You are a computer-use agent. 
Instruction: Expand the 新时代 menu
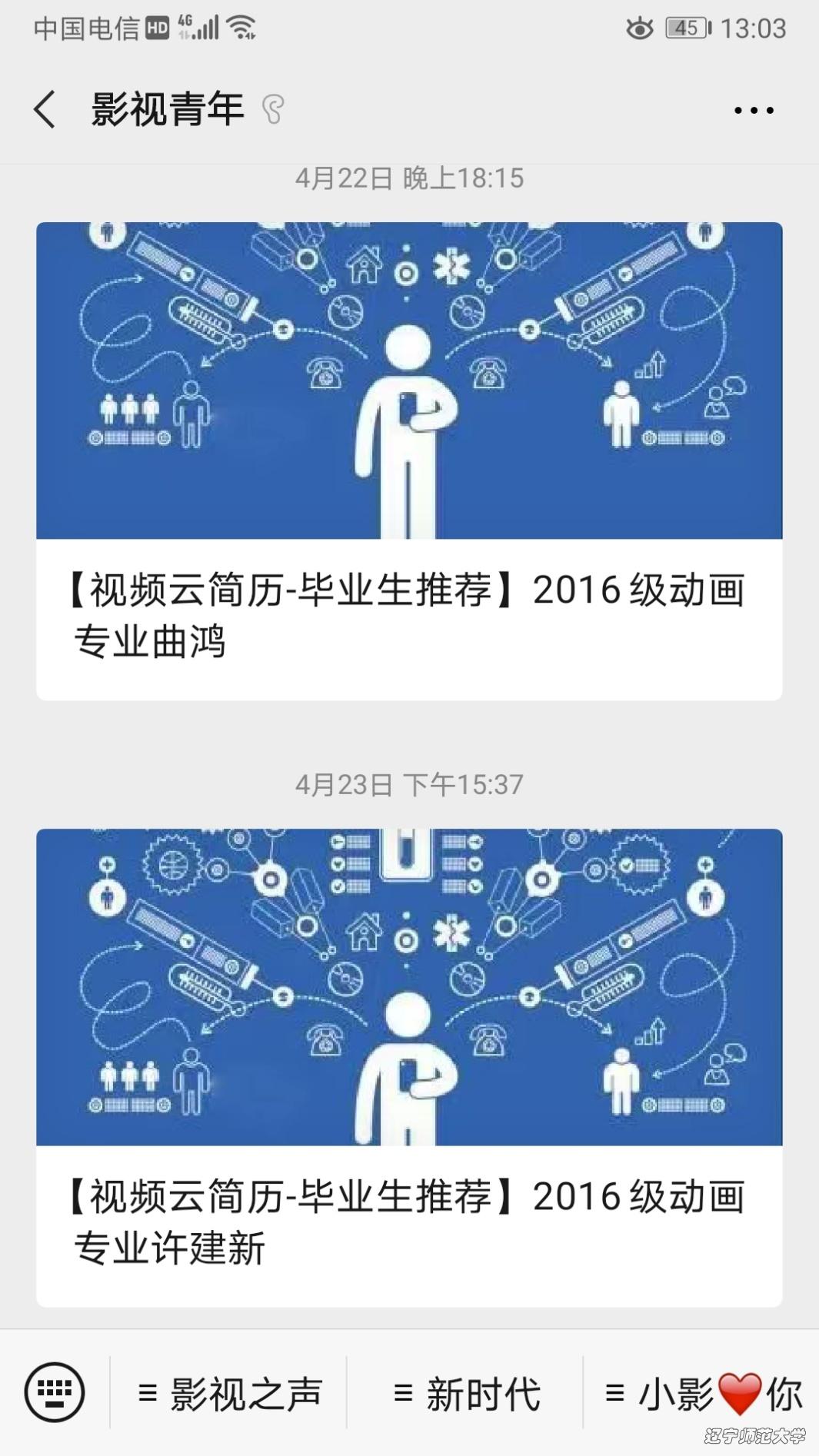466,1393
